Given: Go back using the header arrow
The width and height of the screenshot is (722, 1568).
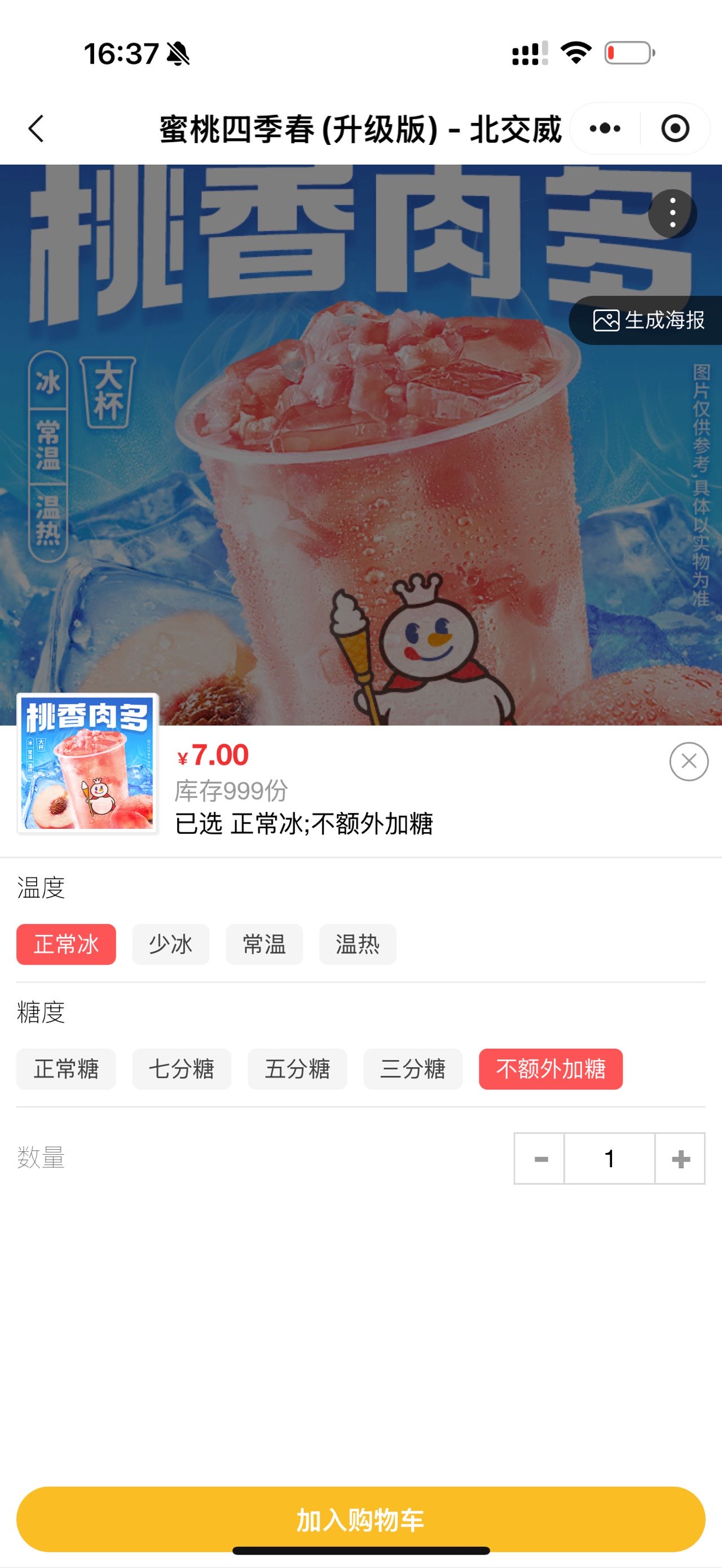Looking at the screenshot, I should 37,129.
